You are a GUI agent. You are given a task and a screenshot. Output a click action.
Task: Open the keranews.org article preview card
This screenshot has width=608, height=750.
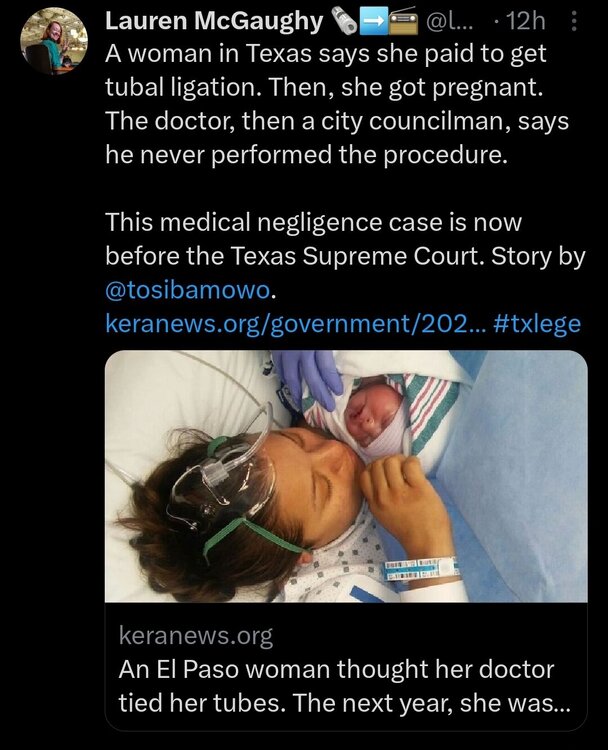346,540
